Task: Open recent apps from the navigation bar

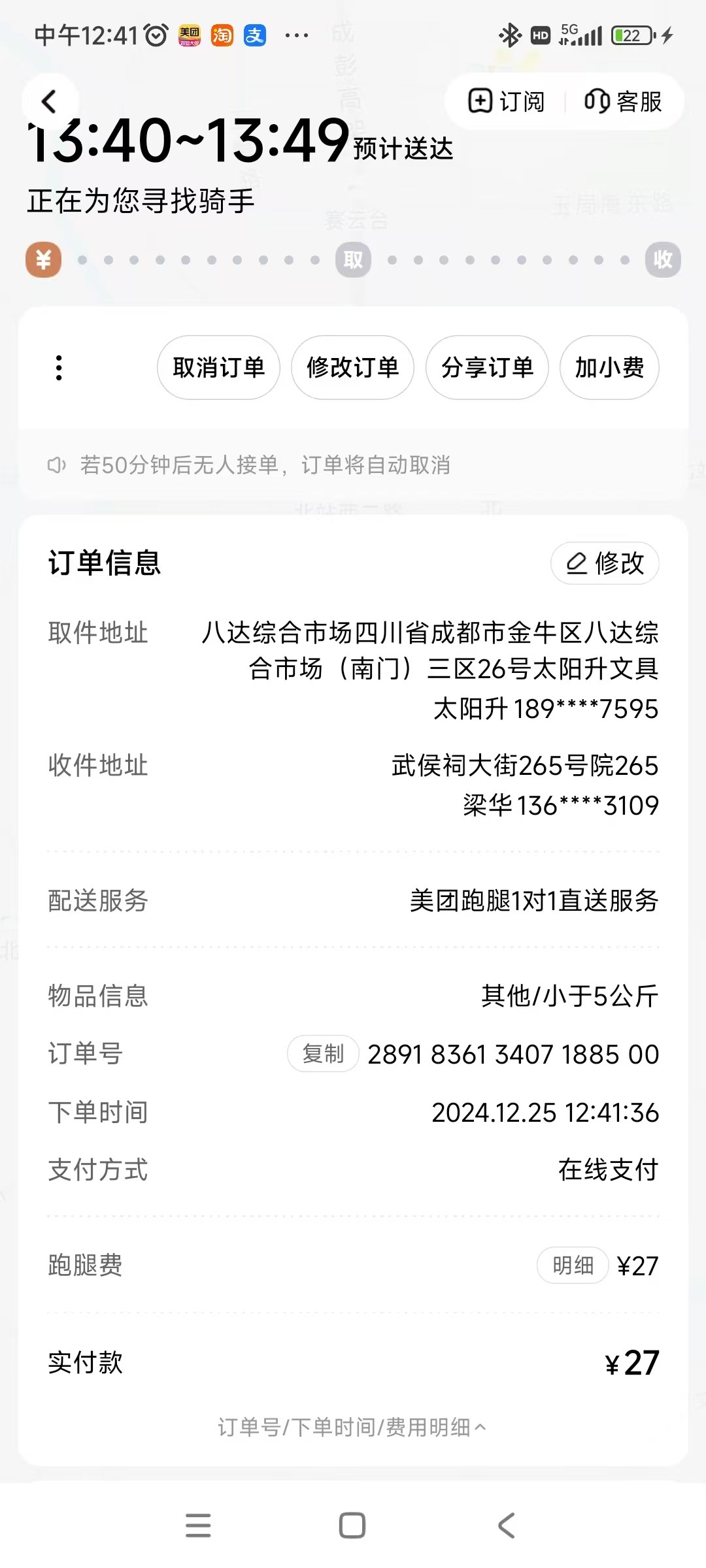Action: pyautogui.click(x=198, y=1526)
